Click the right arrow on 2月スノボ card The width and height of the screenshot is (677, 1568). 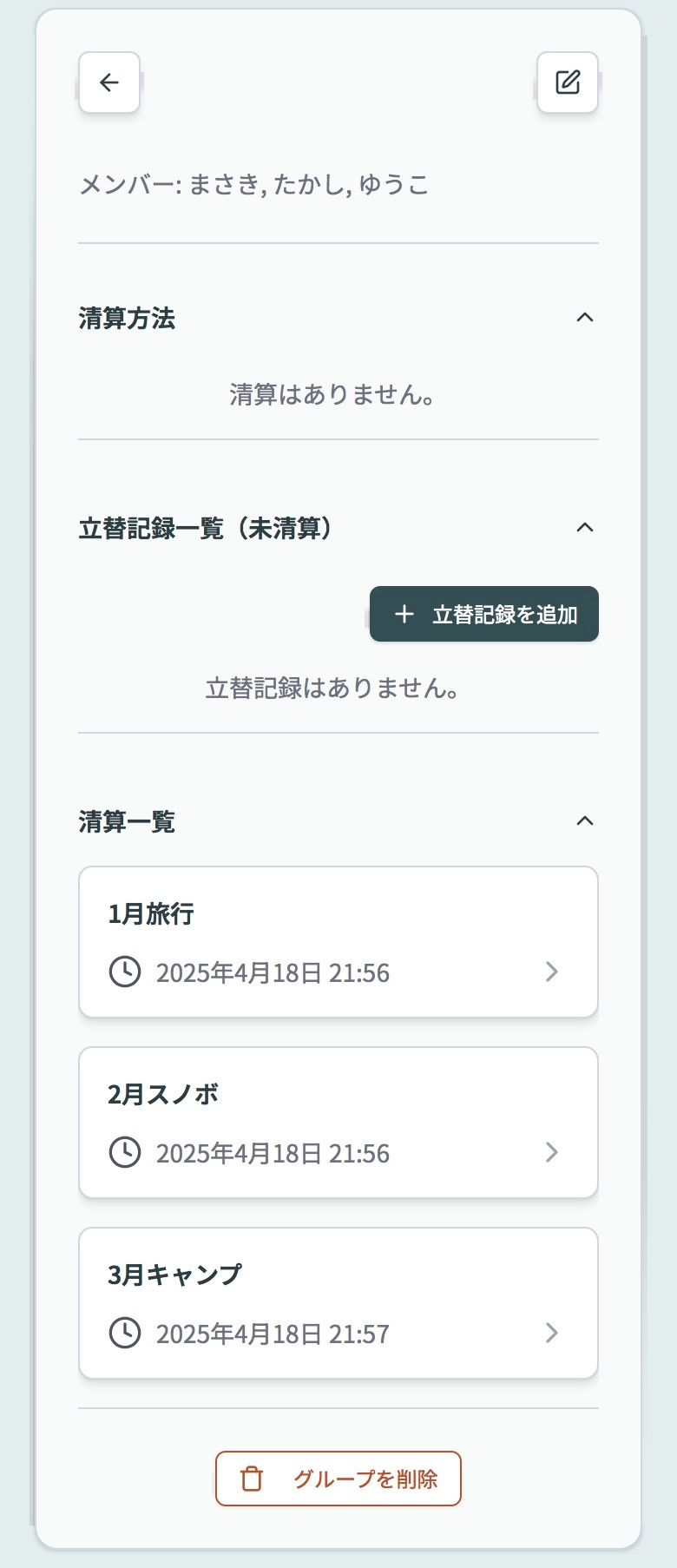[551, 1153]
